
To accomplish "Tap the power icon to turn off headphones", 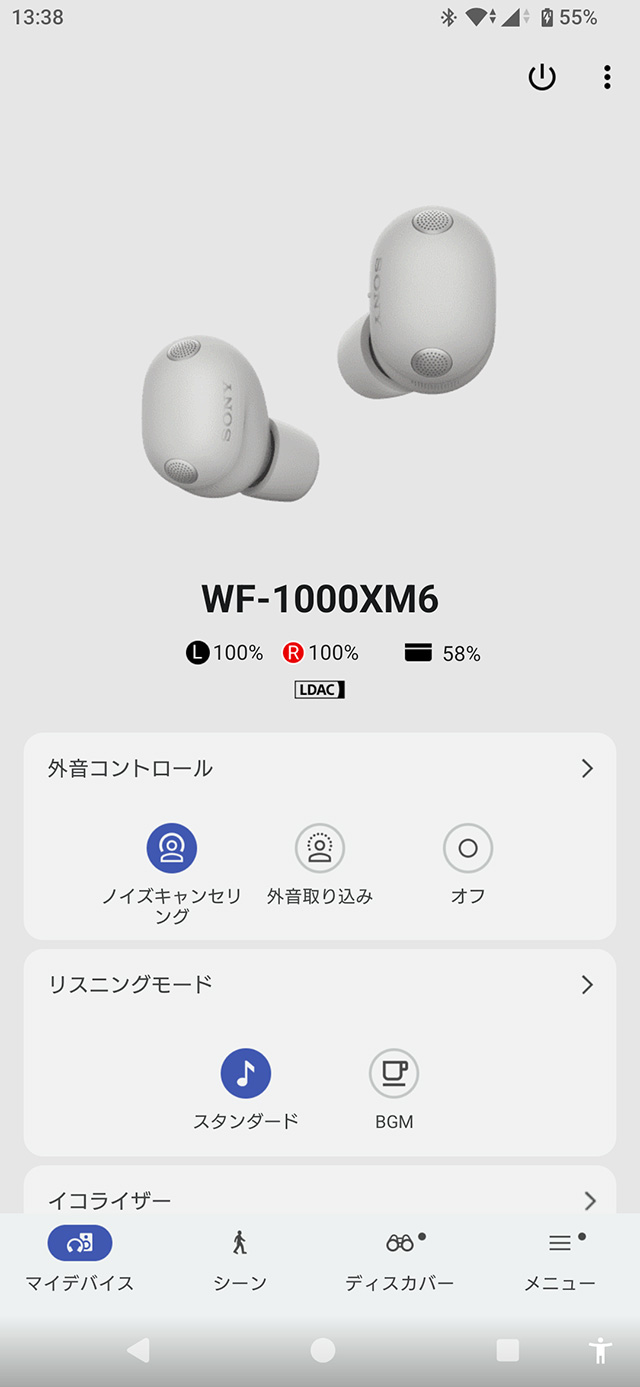I will [x=542, y=77].
